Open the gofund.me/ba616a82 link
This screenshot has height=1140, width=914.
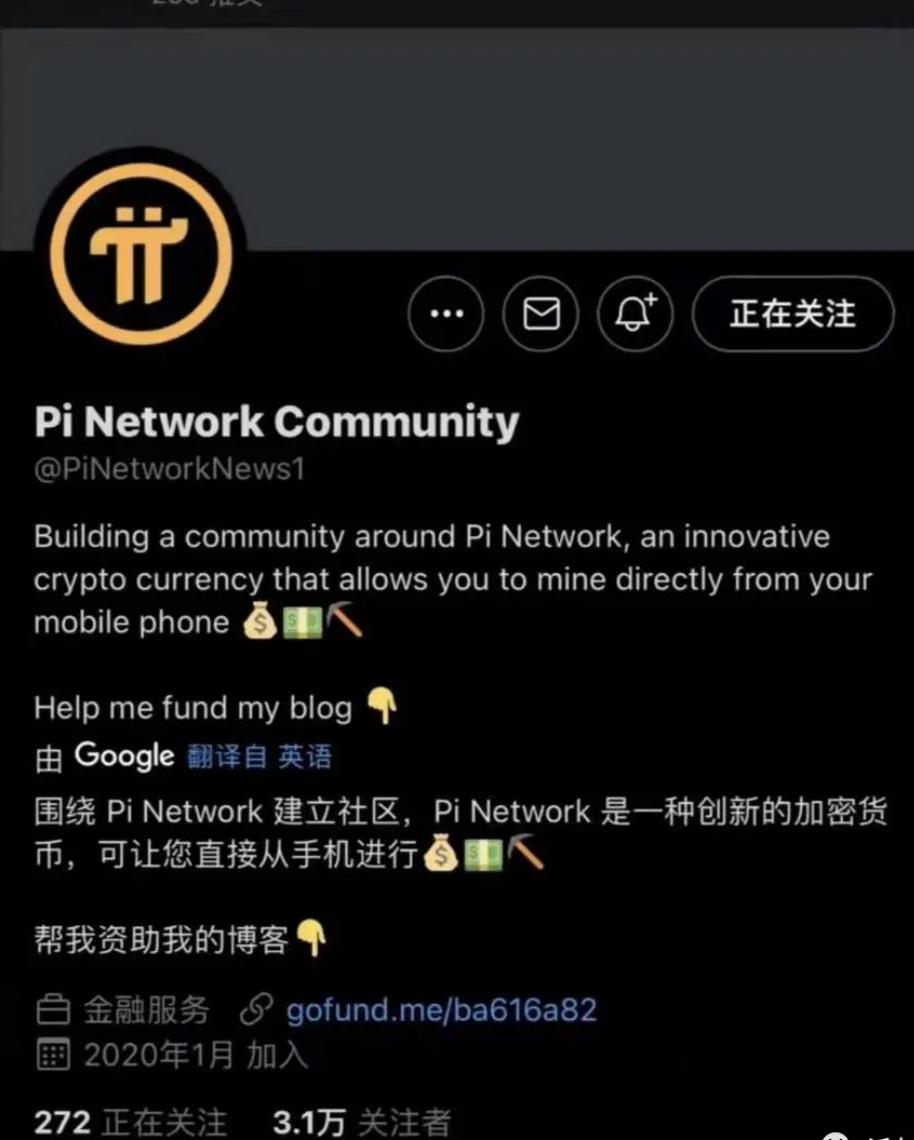[441, 1009]
